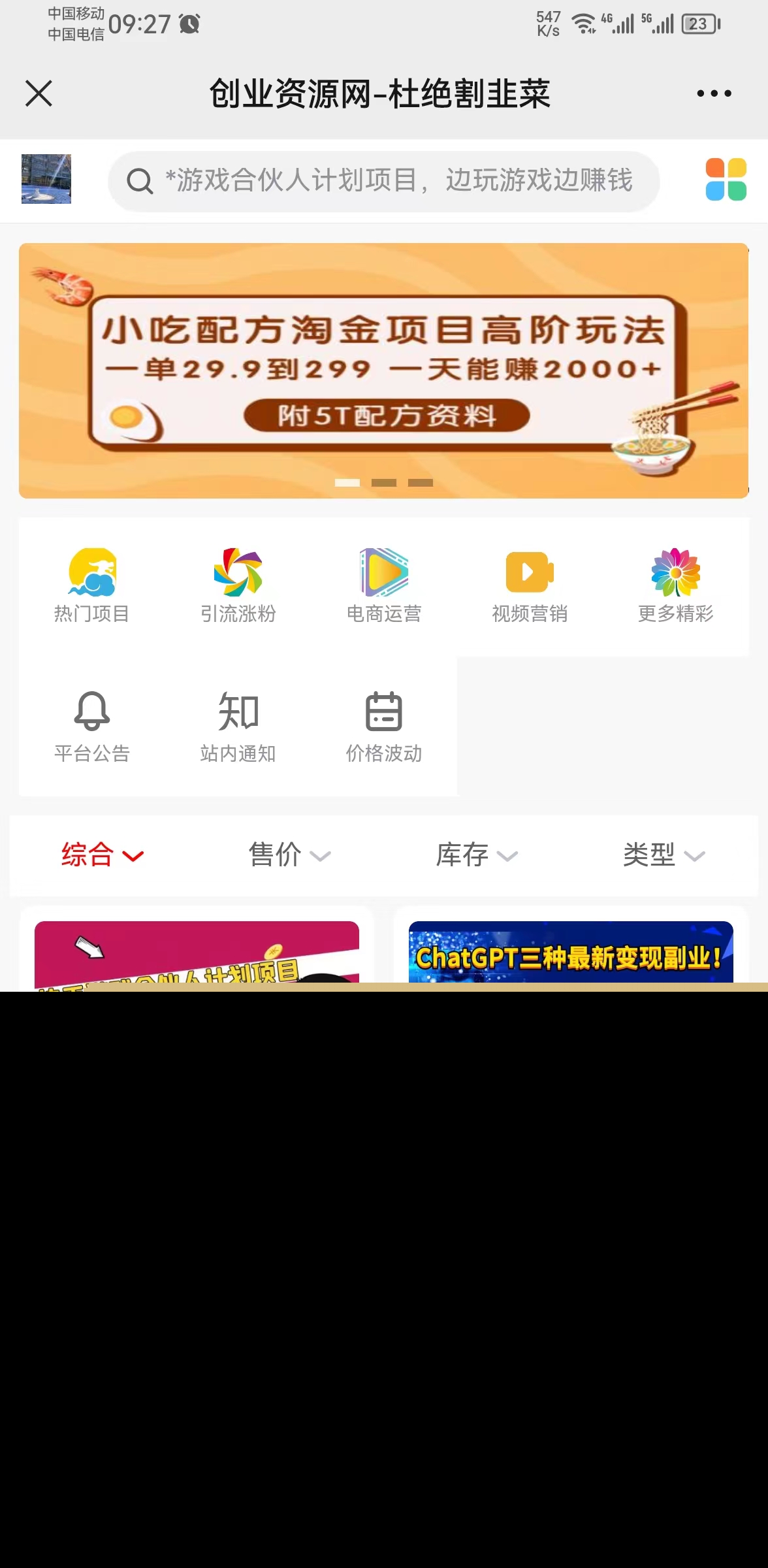Viewport: 768px width, 1568px height.
Task: Tap the search box for game partner project
Action: pos(384,181)
